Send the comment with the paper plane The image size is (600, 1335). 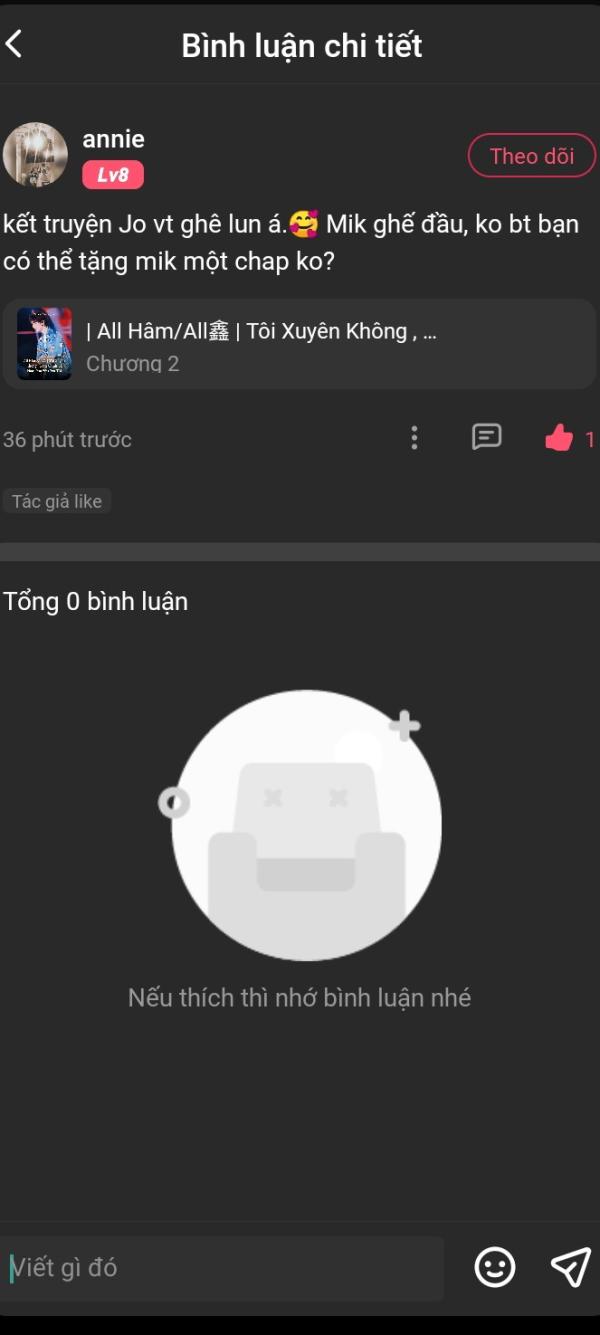(x=570, y=1267)
